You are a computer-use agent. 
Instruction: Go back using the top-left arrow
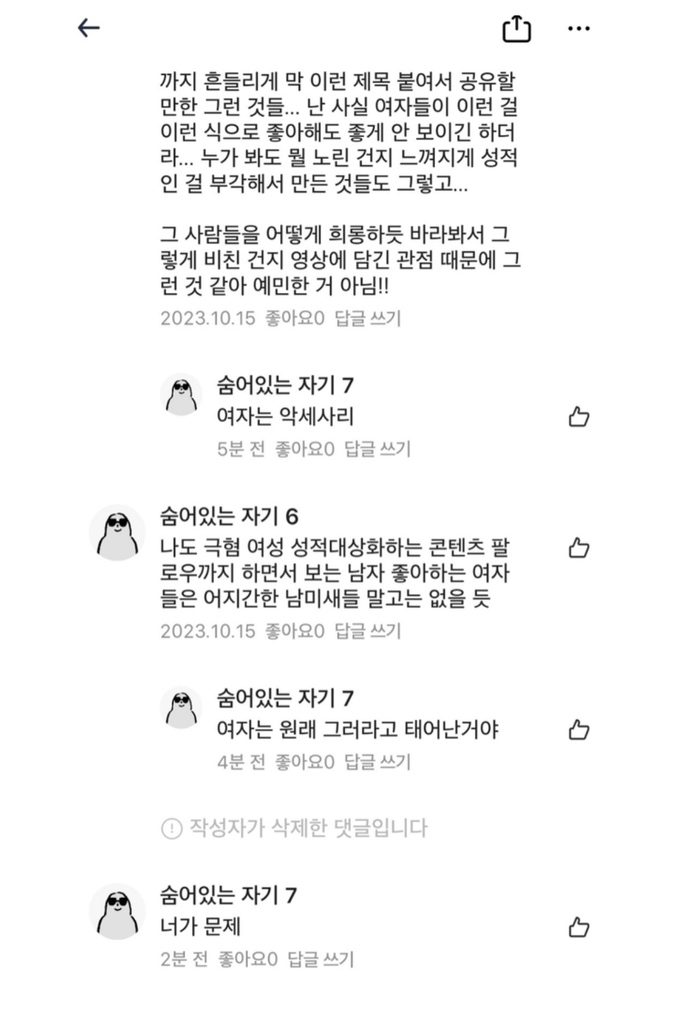pyautogui.click(x=89, y=28)
